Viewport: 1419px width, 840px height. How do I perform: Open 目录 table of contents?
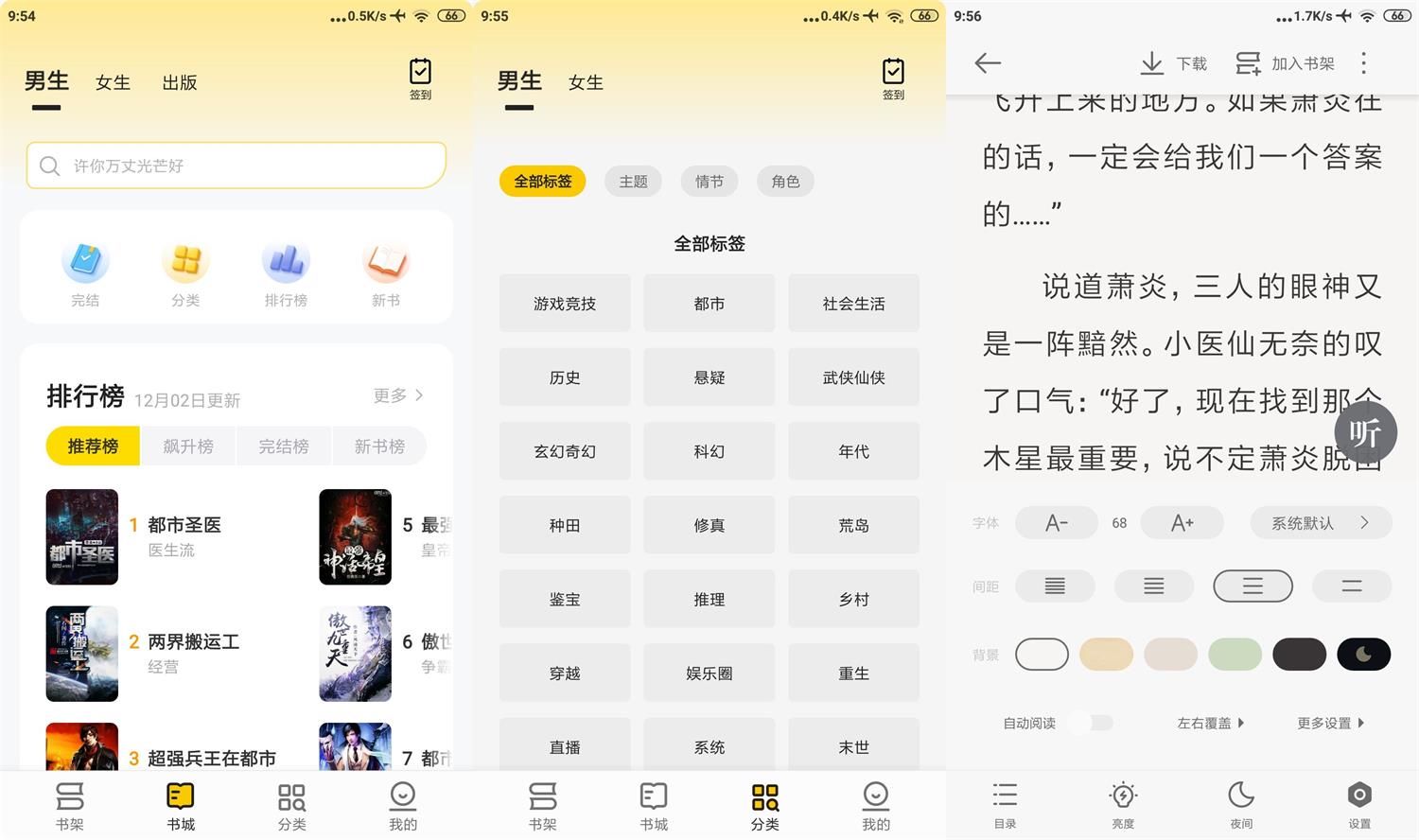click(x=1005, y=805)
